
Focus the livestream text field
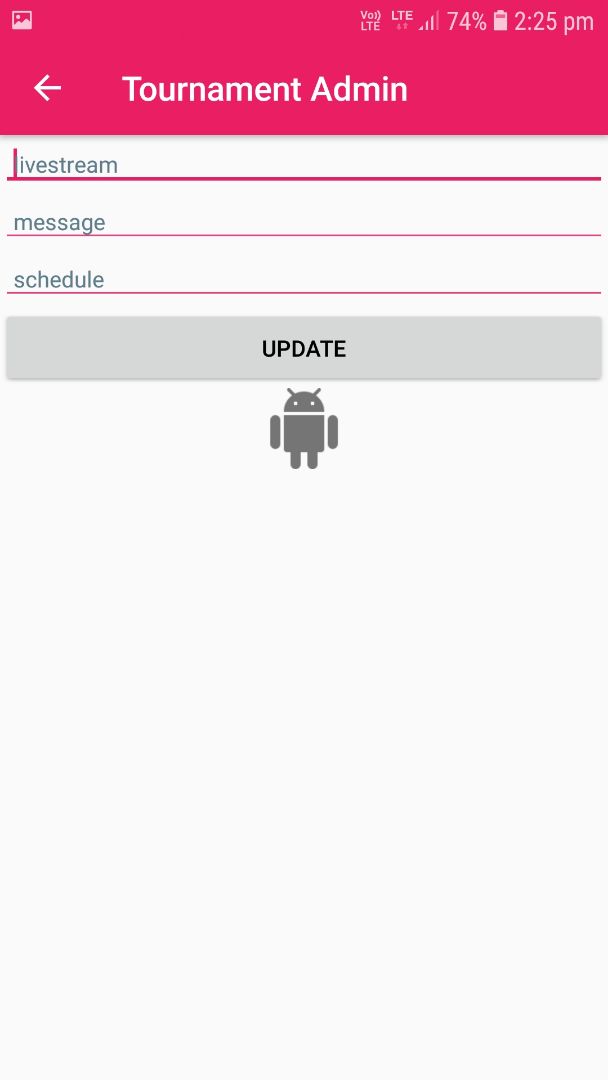point(303,165)
